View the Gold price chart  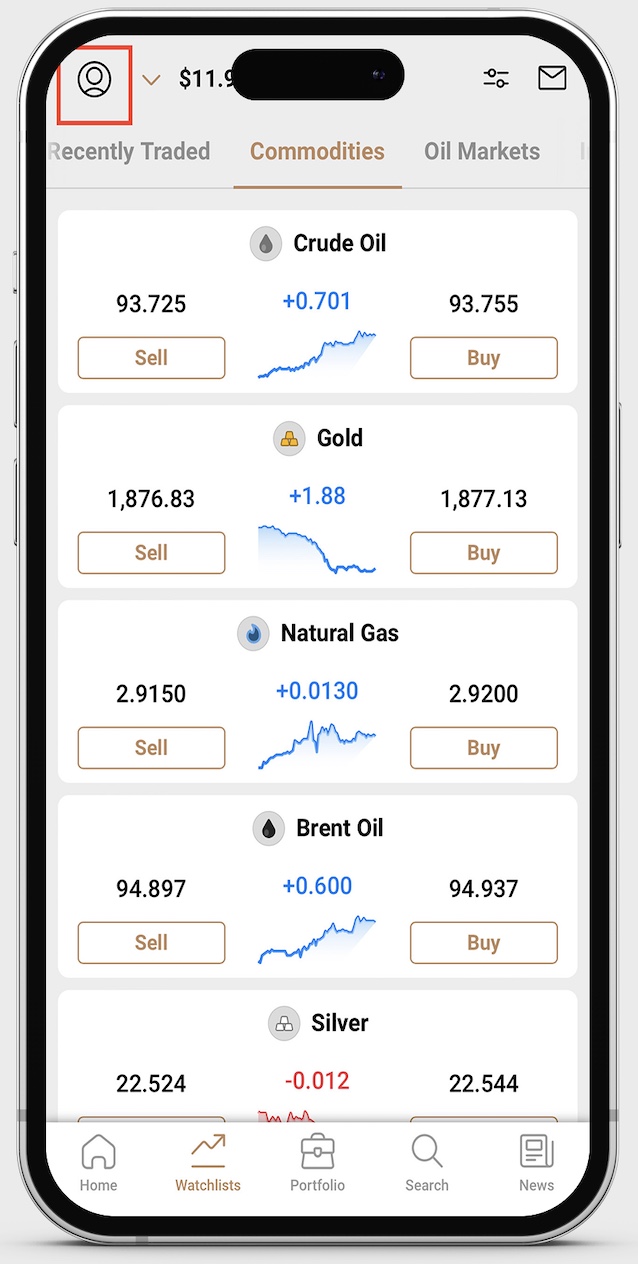tap(317, 549)
